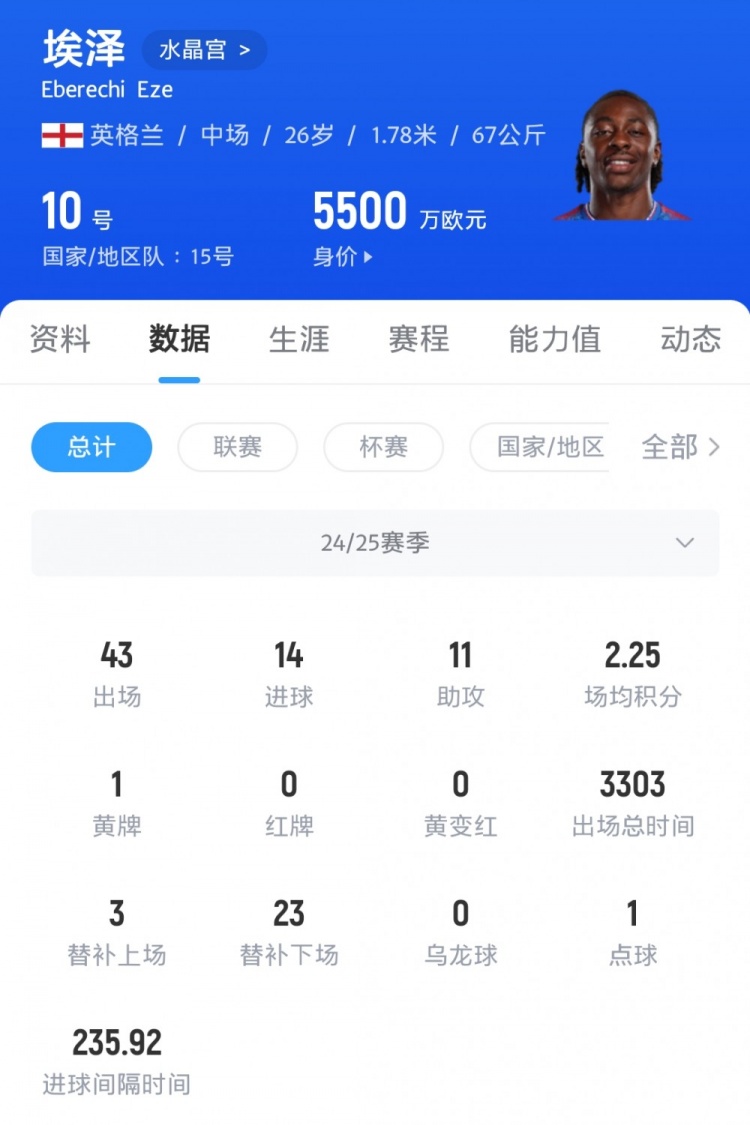Viewport: 750px width, 1125px height.
Task: Switch to the 资料 tab
Action: pyautogui.click(x=60, y=339)
